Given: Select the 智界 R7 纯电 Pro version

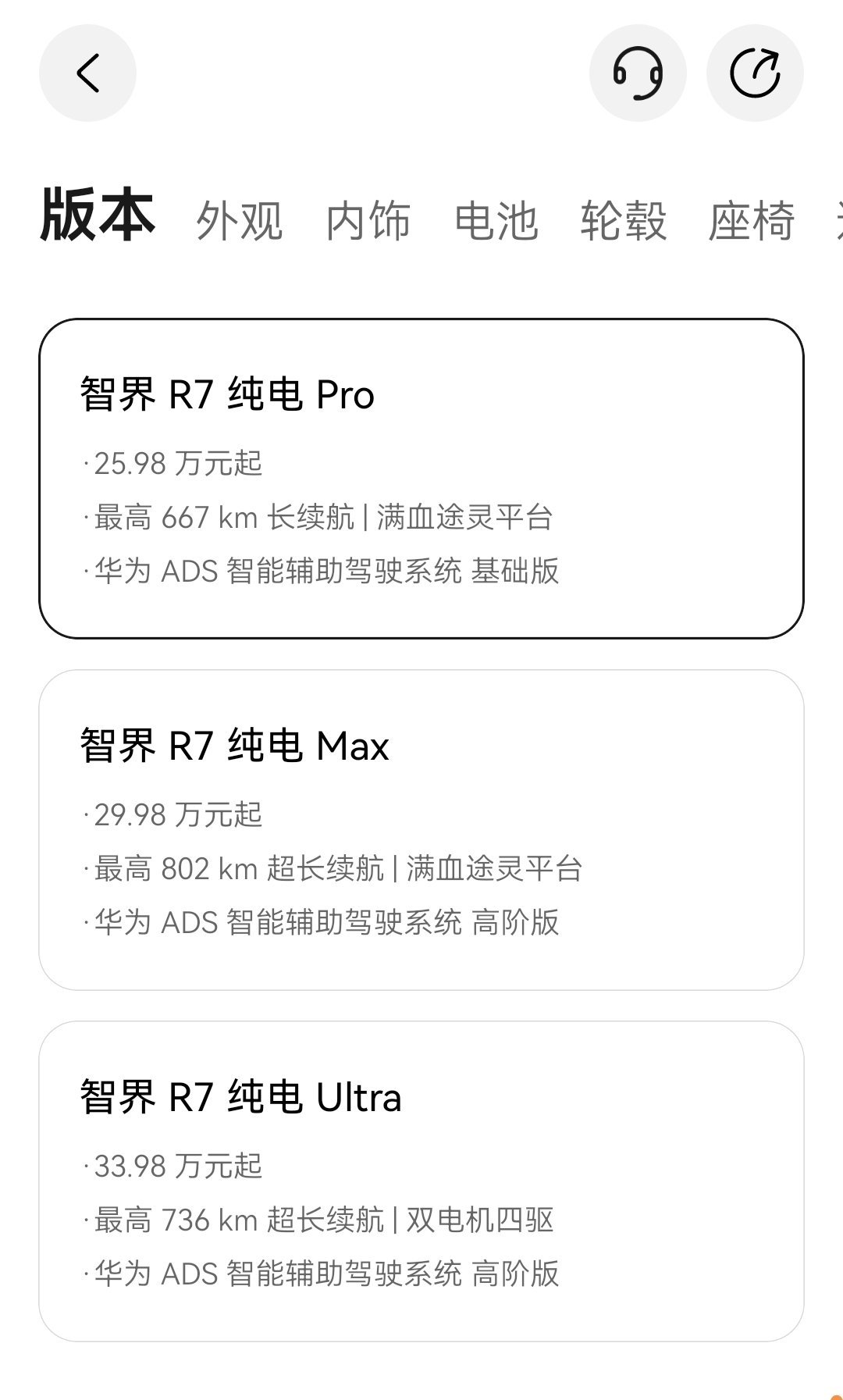Looking at the screenshot, I should [421, 479].
